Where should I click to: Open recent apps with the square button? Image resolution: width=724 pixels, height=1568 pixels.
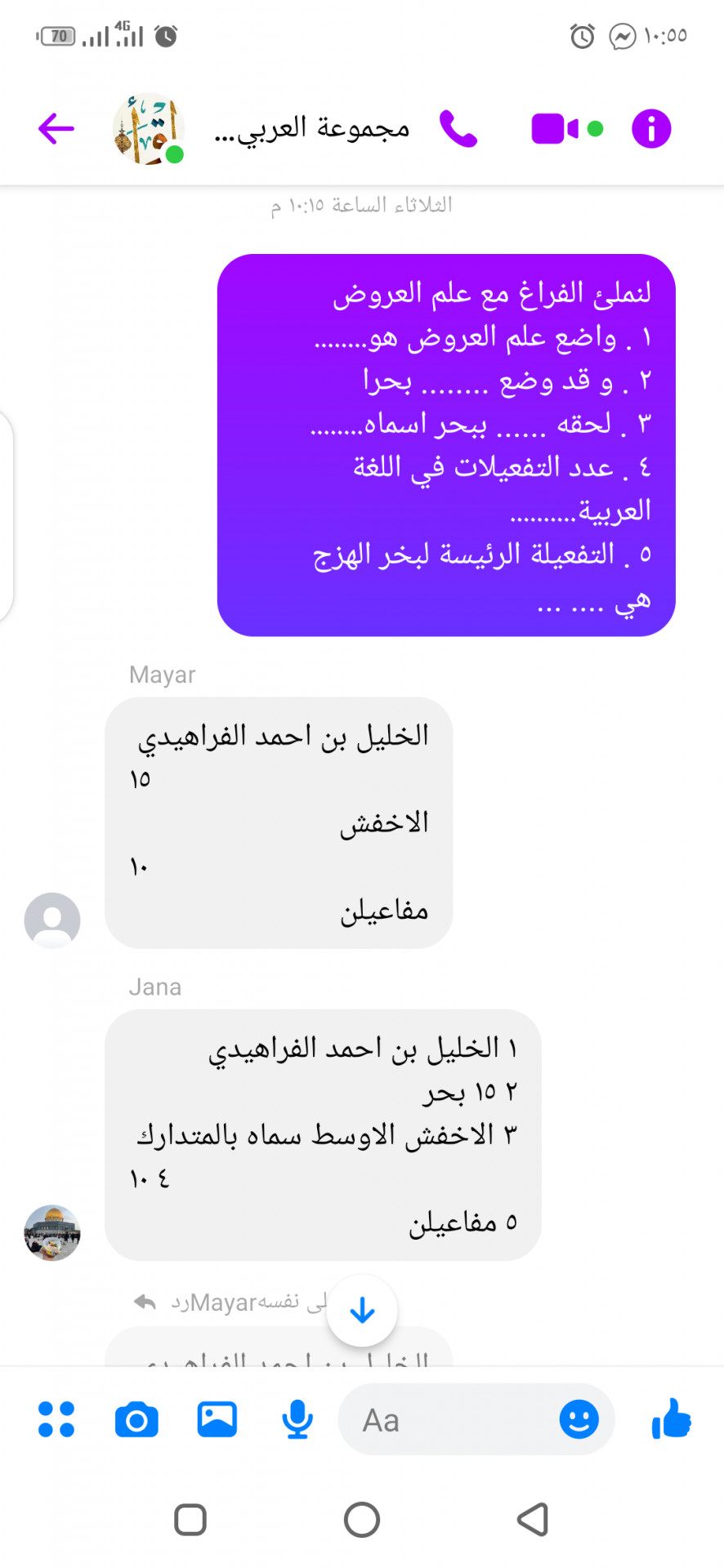click(190, 1520)
